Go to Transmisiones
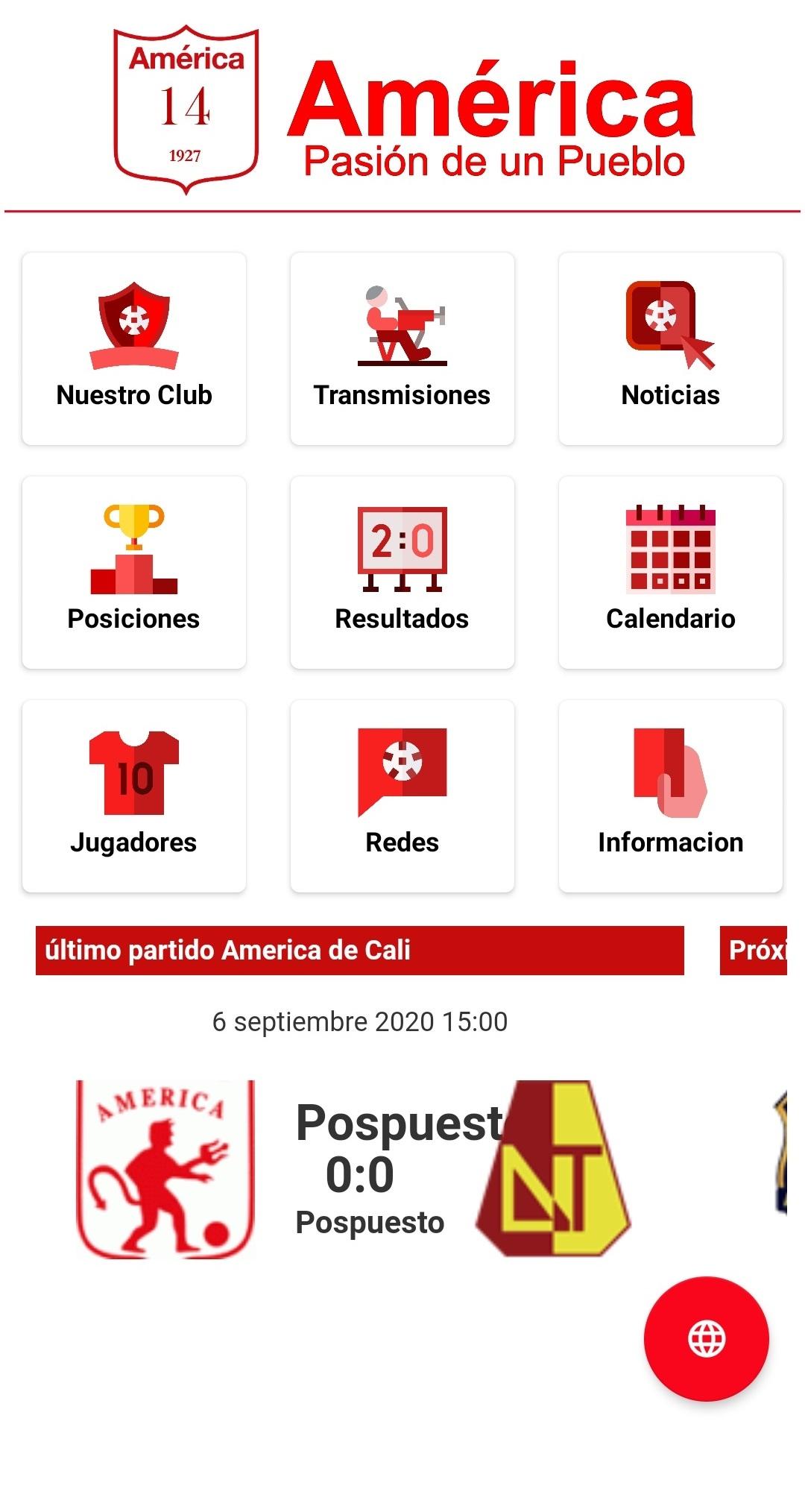 pyautogui.click(x=402, y=348)
